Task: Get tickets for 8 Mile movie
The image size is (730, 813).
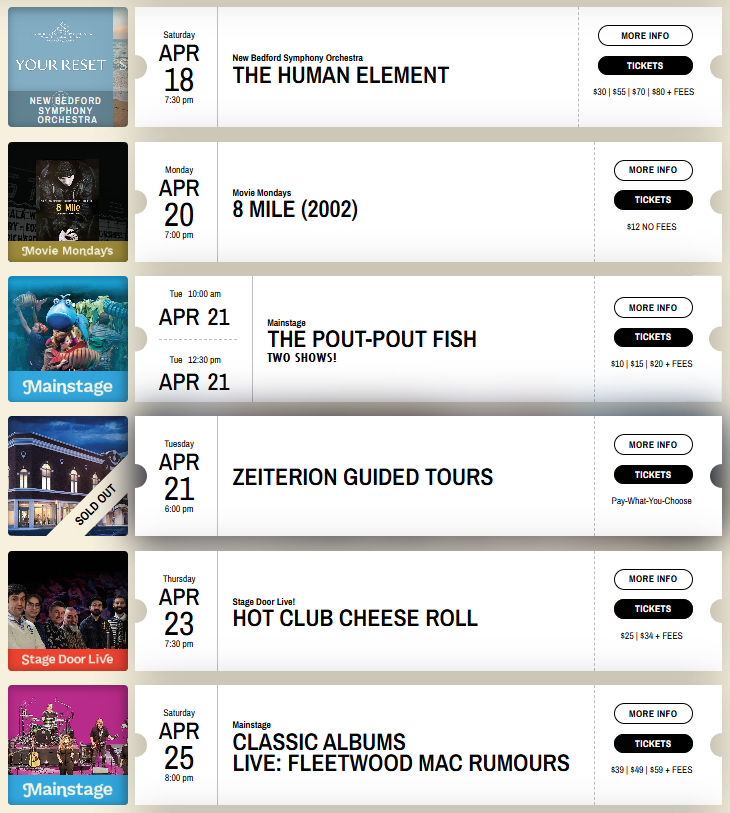Action: tap(653, 200)
